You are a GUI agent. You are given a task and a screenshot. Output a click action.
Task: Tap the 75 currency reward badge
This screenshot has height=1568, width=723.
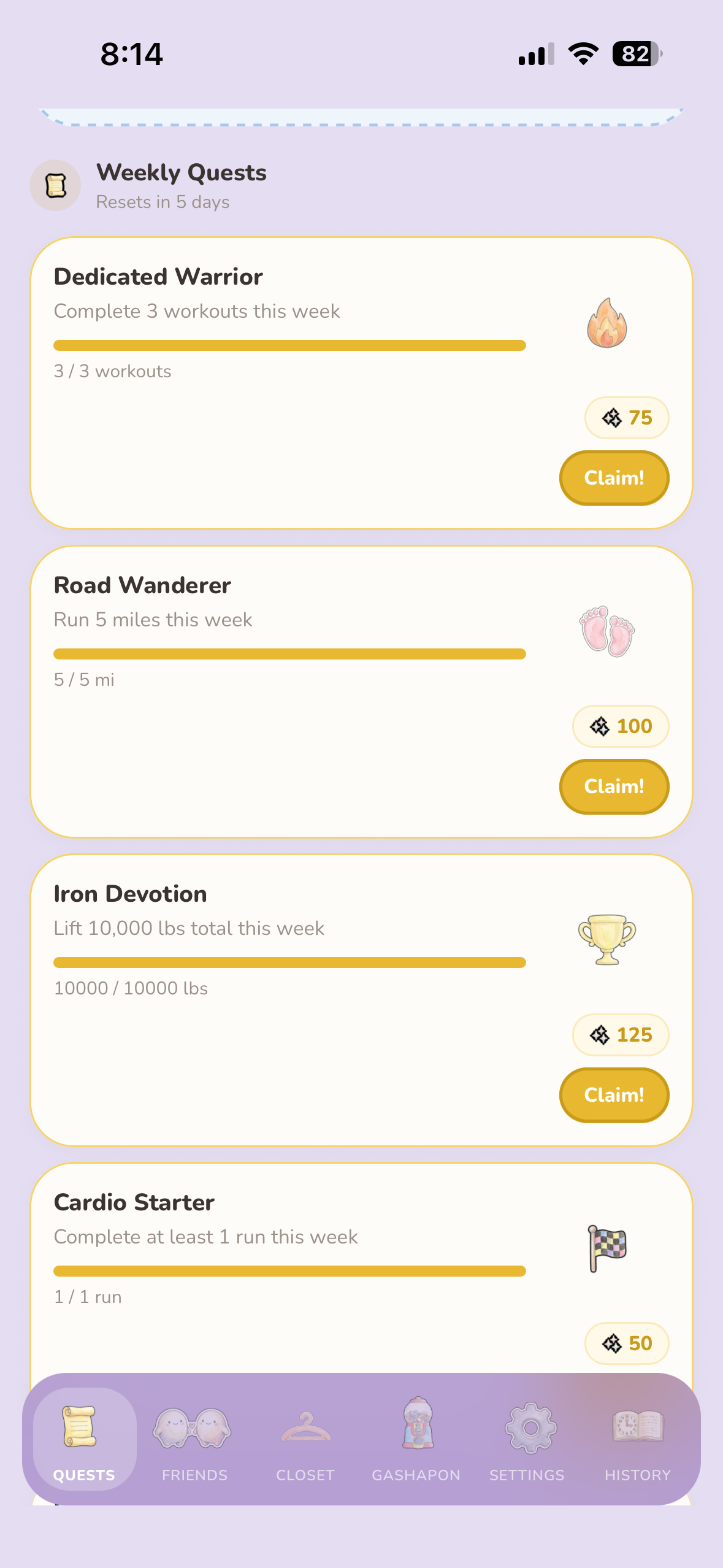(627, 417)
